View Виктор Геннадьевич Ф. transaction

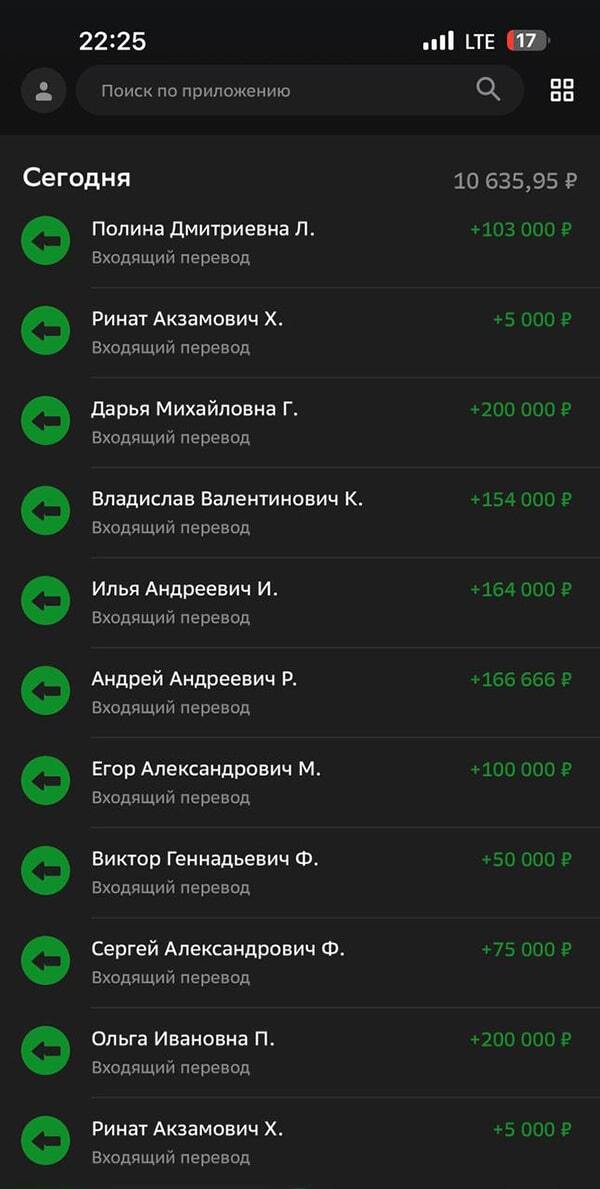[x=300, y=873]
